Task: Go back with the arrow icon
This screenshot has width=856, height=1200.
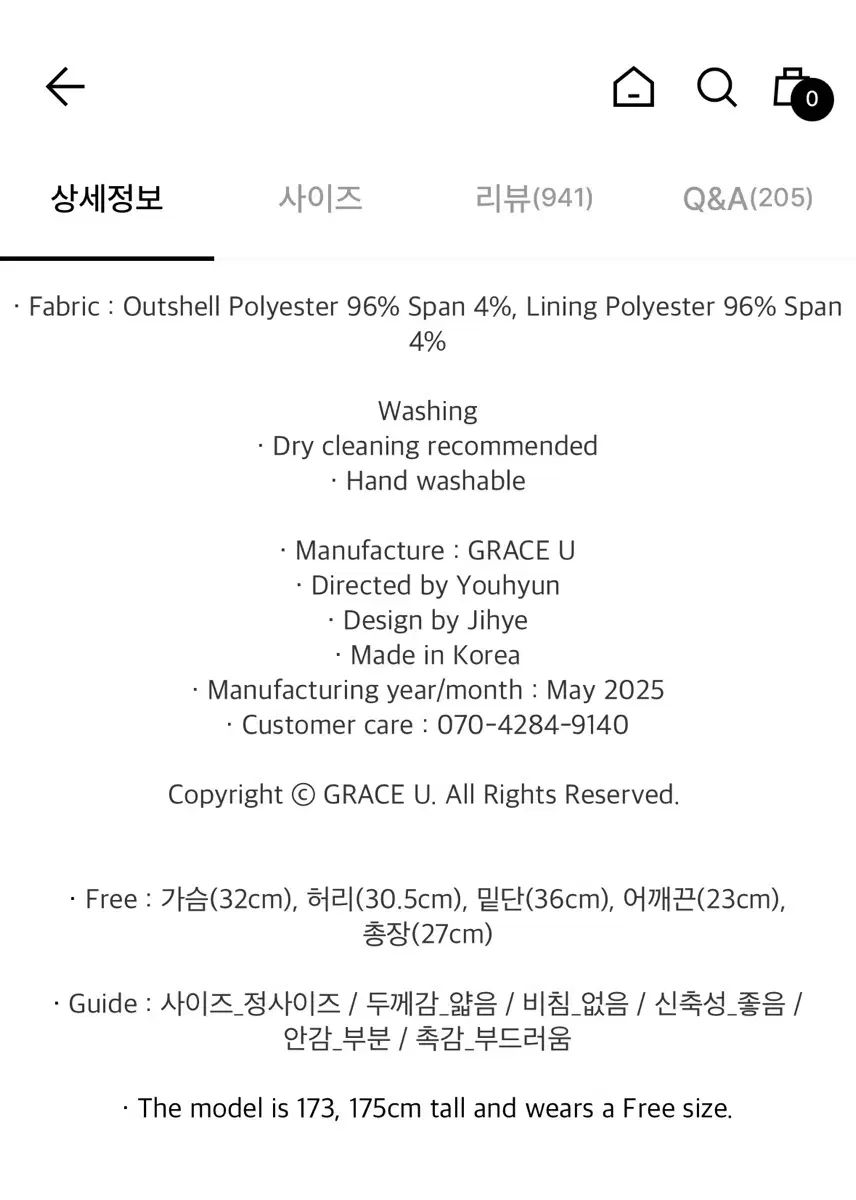Action: click(x=66, y=87)
